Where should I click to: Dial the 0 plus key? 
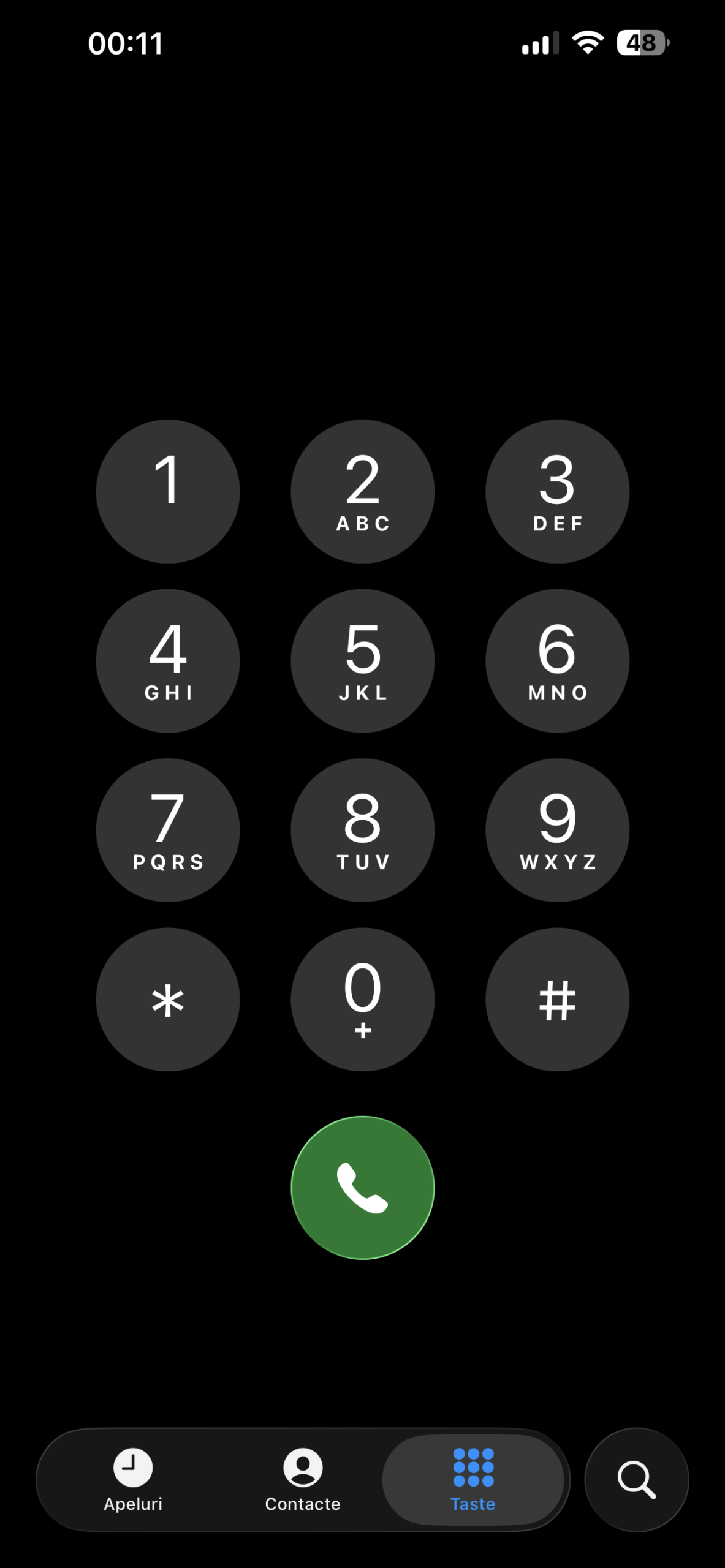click(362, 1000)
